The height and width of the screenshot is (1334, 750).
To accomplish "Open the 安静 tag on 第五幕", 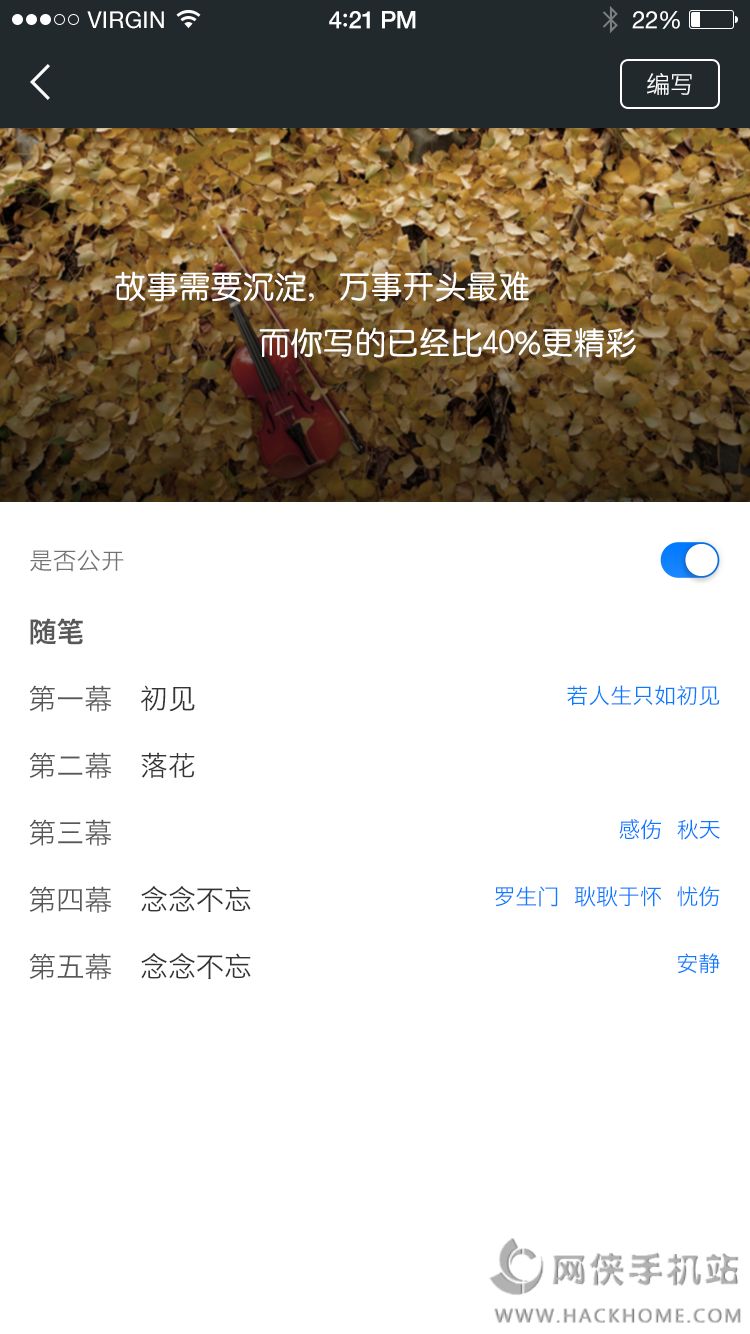I will (x=698, y=964).
